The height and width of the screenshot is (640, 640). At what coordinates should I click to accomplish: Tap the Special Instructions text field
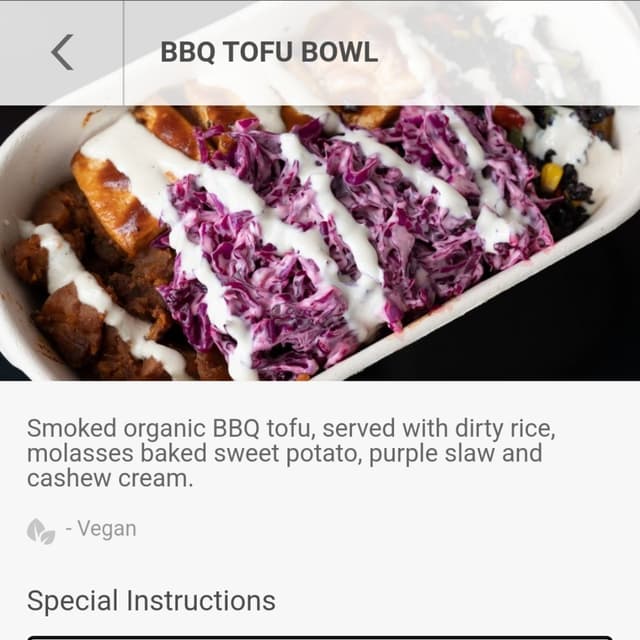tap(320, 636)
